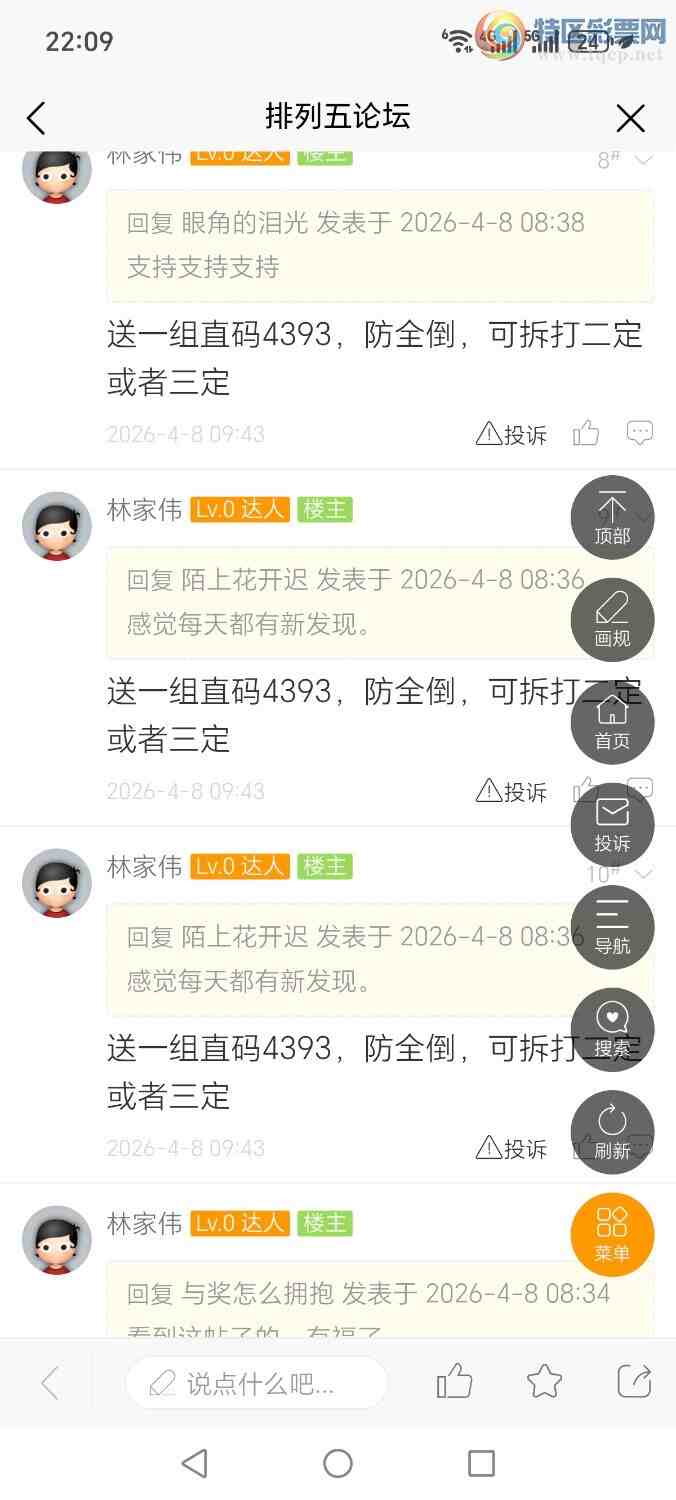The image size is (676, 1500).
Task: Share the thread from the bottom bar
Action: click(634, 1382)
